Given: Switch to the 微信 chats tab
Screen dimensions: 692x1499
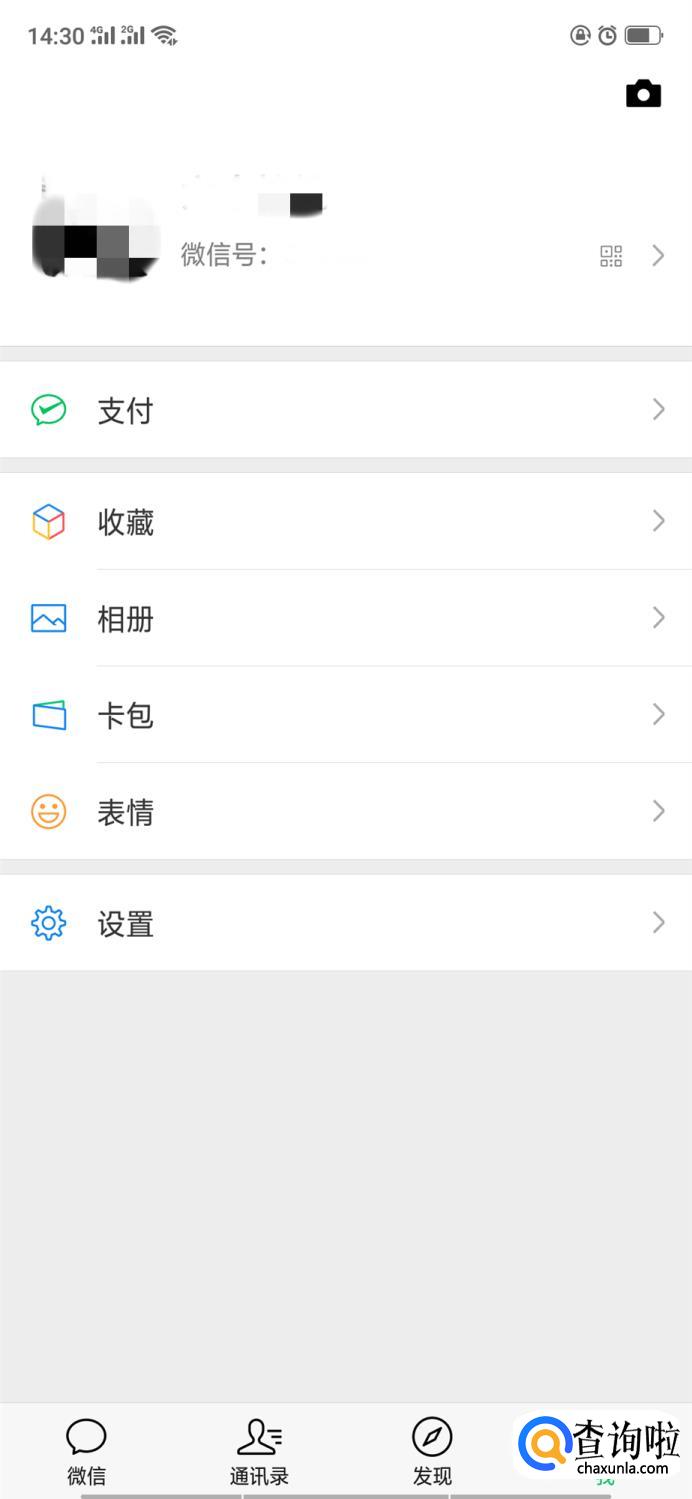Looking at the screenshot, I should [87, 1451].
